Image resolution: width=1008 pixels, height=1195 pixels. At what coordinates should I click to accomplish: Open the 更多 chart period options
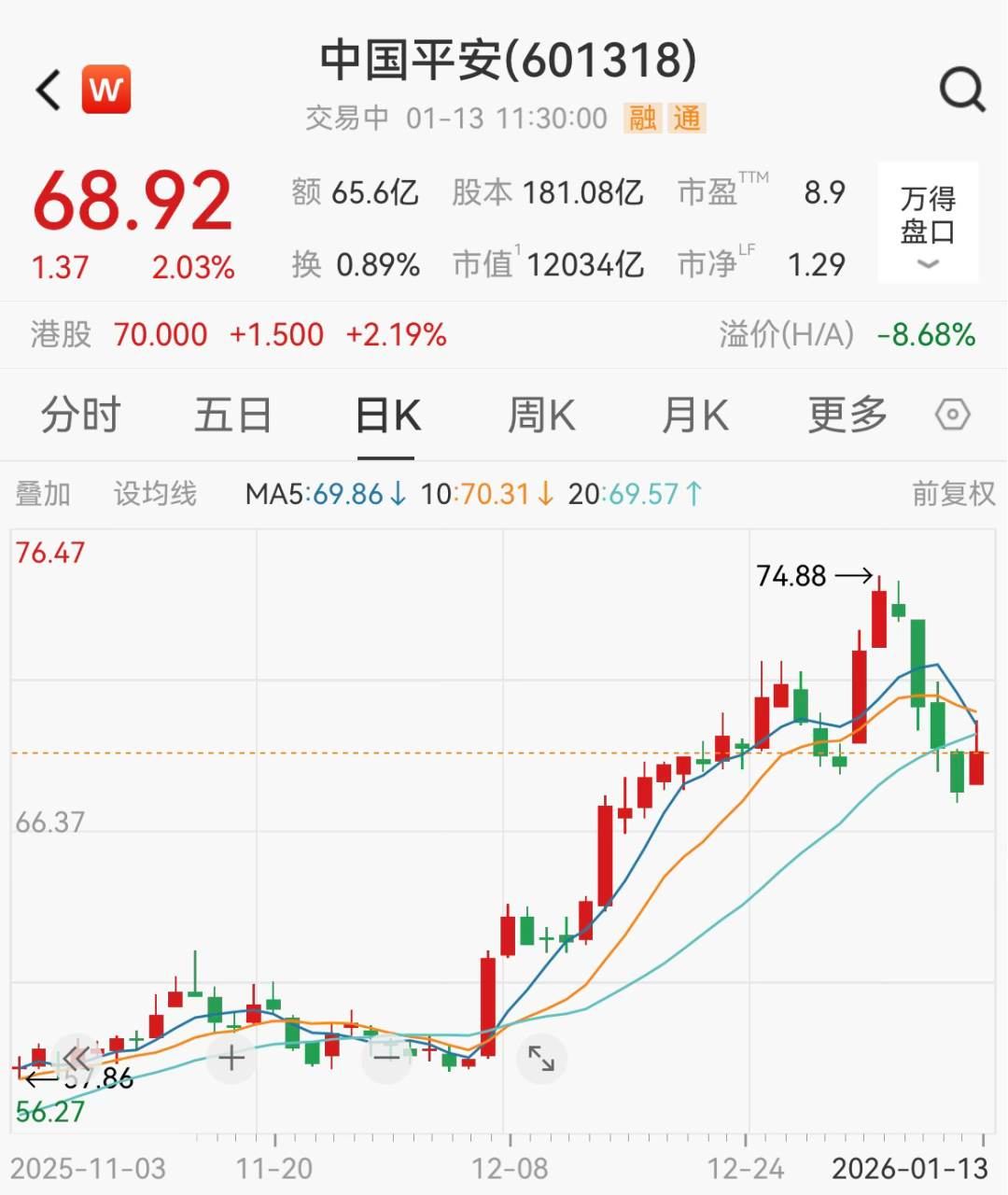coord(847,415)
